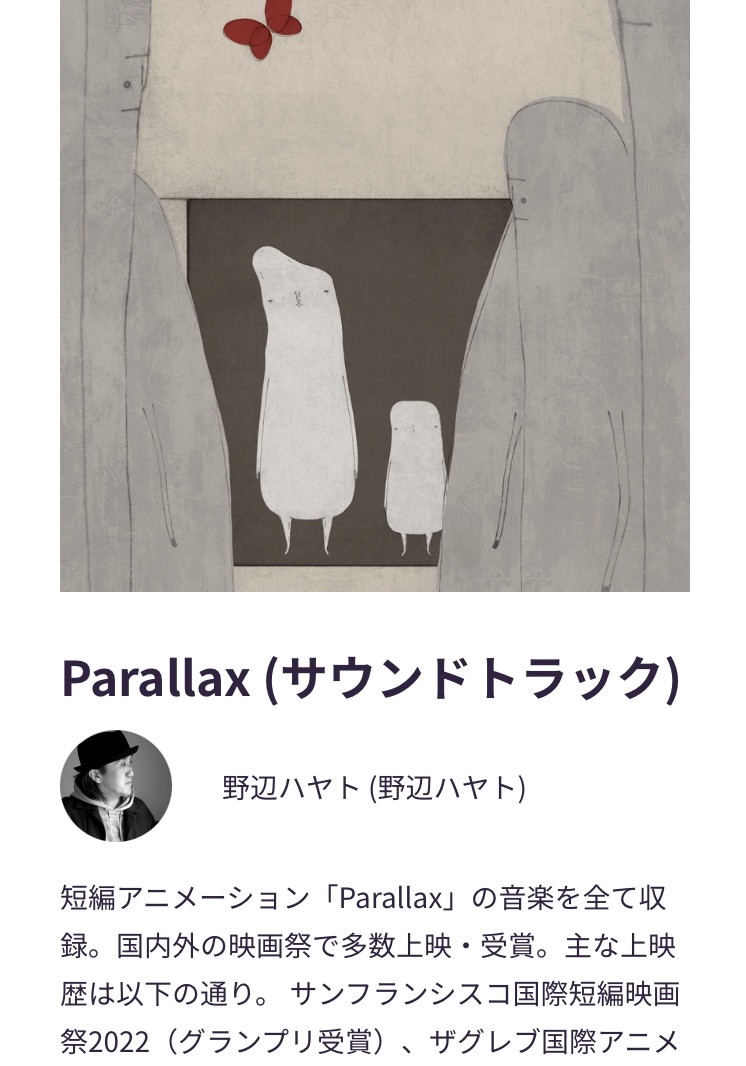Screen dimensions: 746x1066
Task: Open artist page for 野辺ハヤト
Action: tap(373, 788)
